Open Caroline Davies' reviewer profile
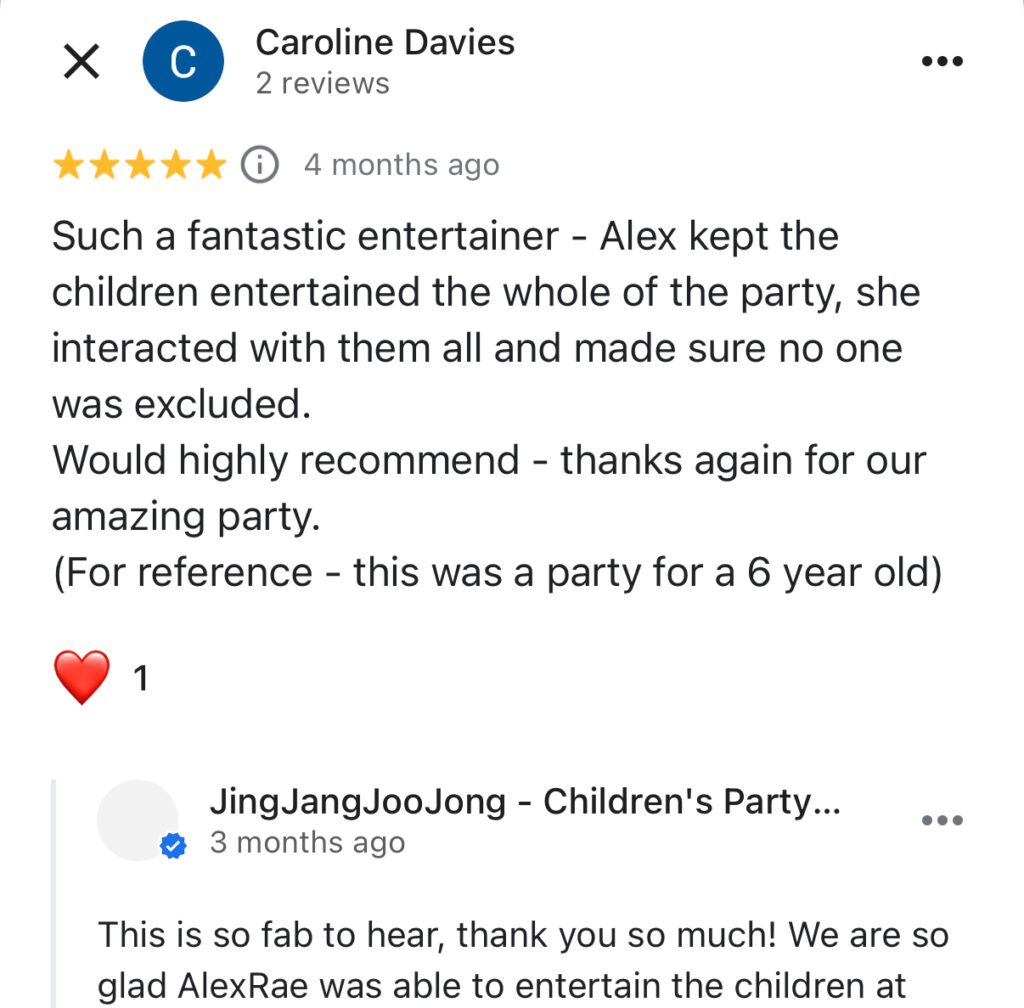1024x1008 pixels. (x=384, y=43)
